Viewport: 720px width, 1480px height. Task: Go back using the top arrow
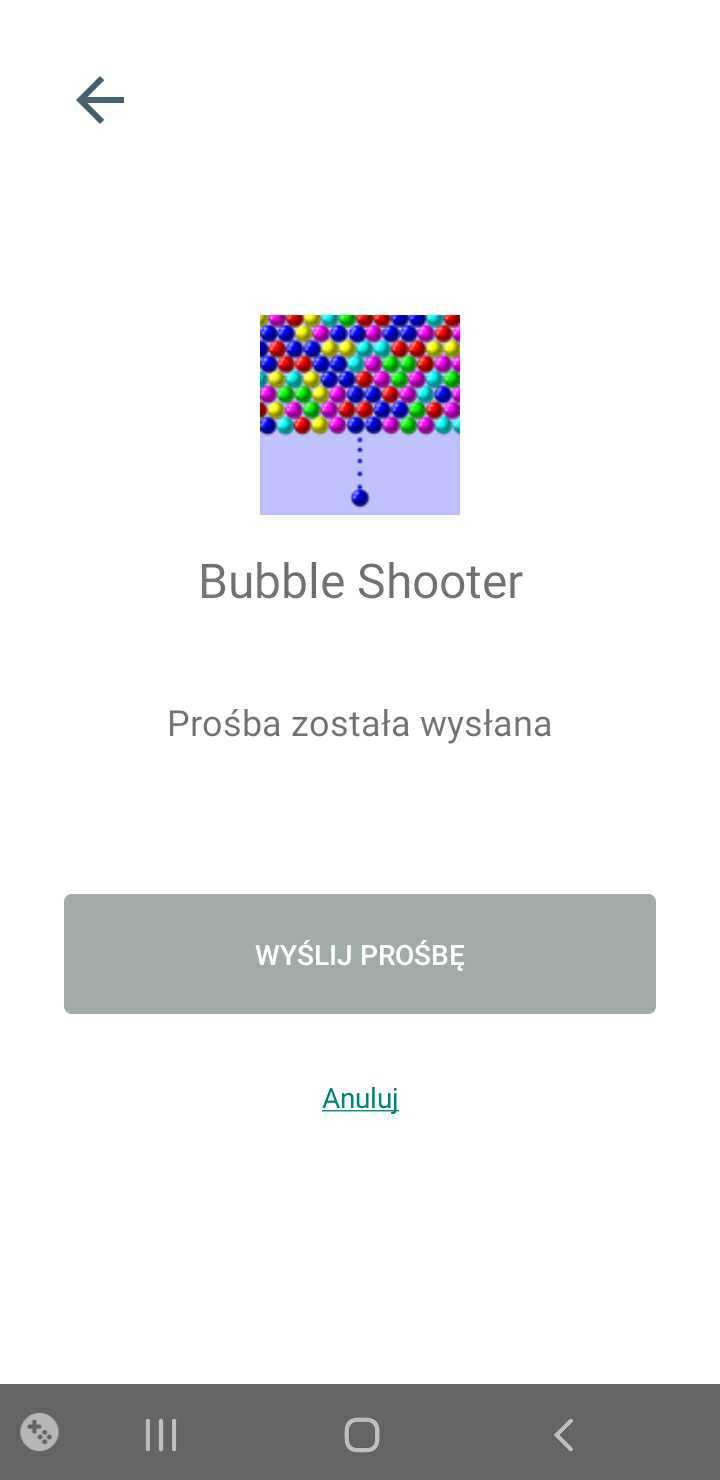coord(100,100)
